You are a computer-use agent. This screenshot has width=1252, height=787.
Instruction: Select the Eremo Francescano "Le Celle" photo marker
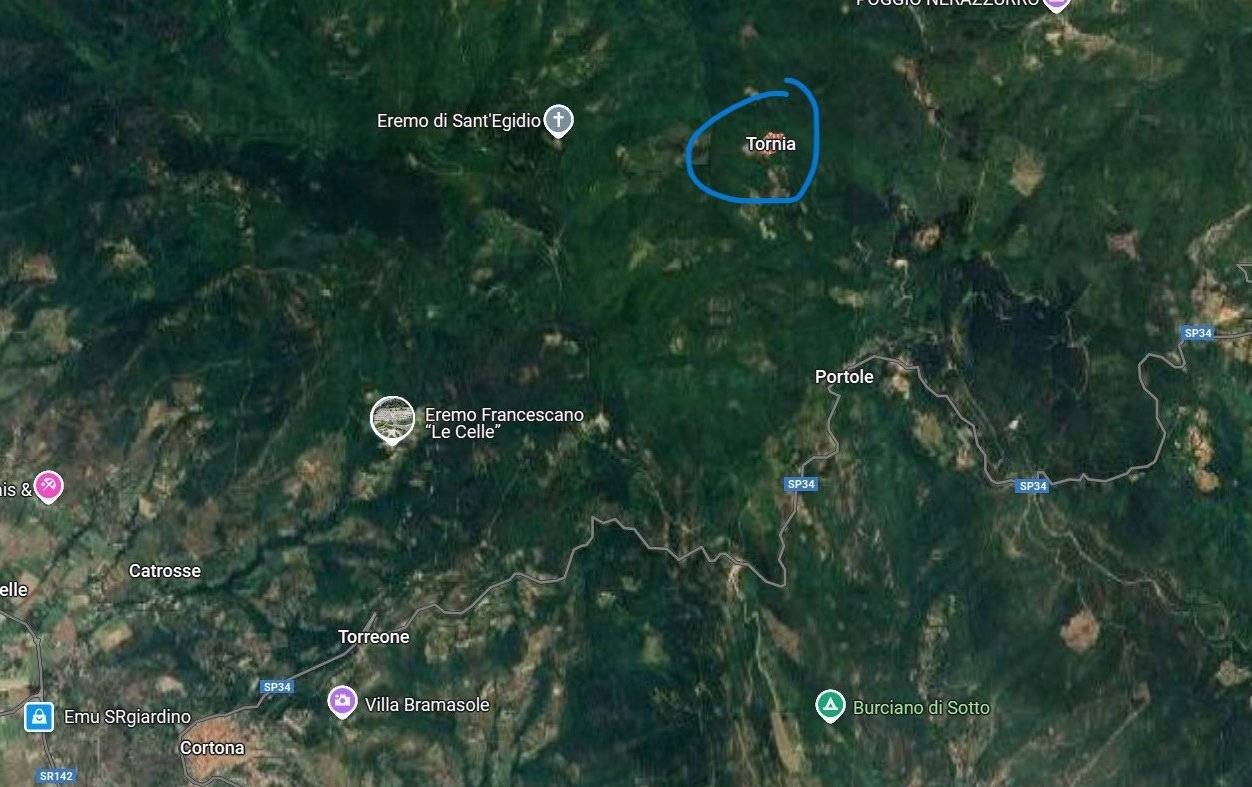[392, 419]
